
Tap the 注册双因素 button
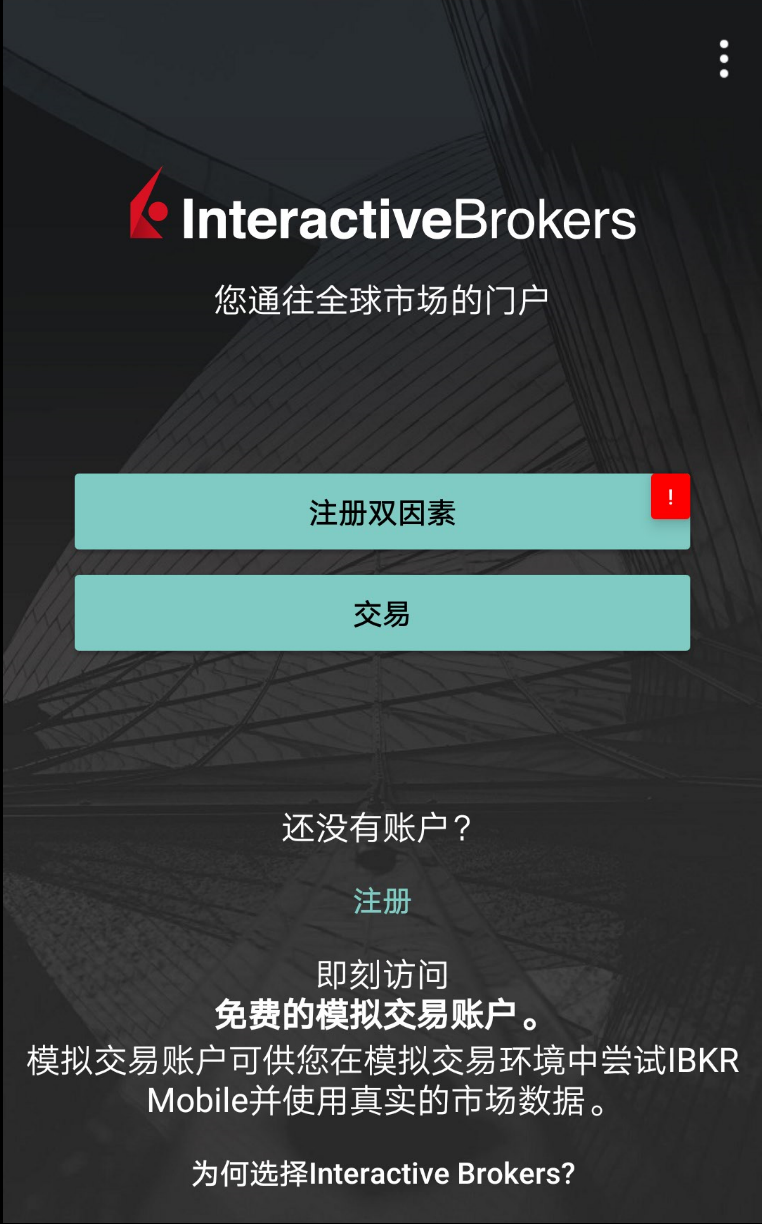point(382,513)
